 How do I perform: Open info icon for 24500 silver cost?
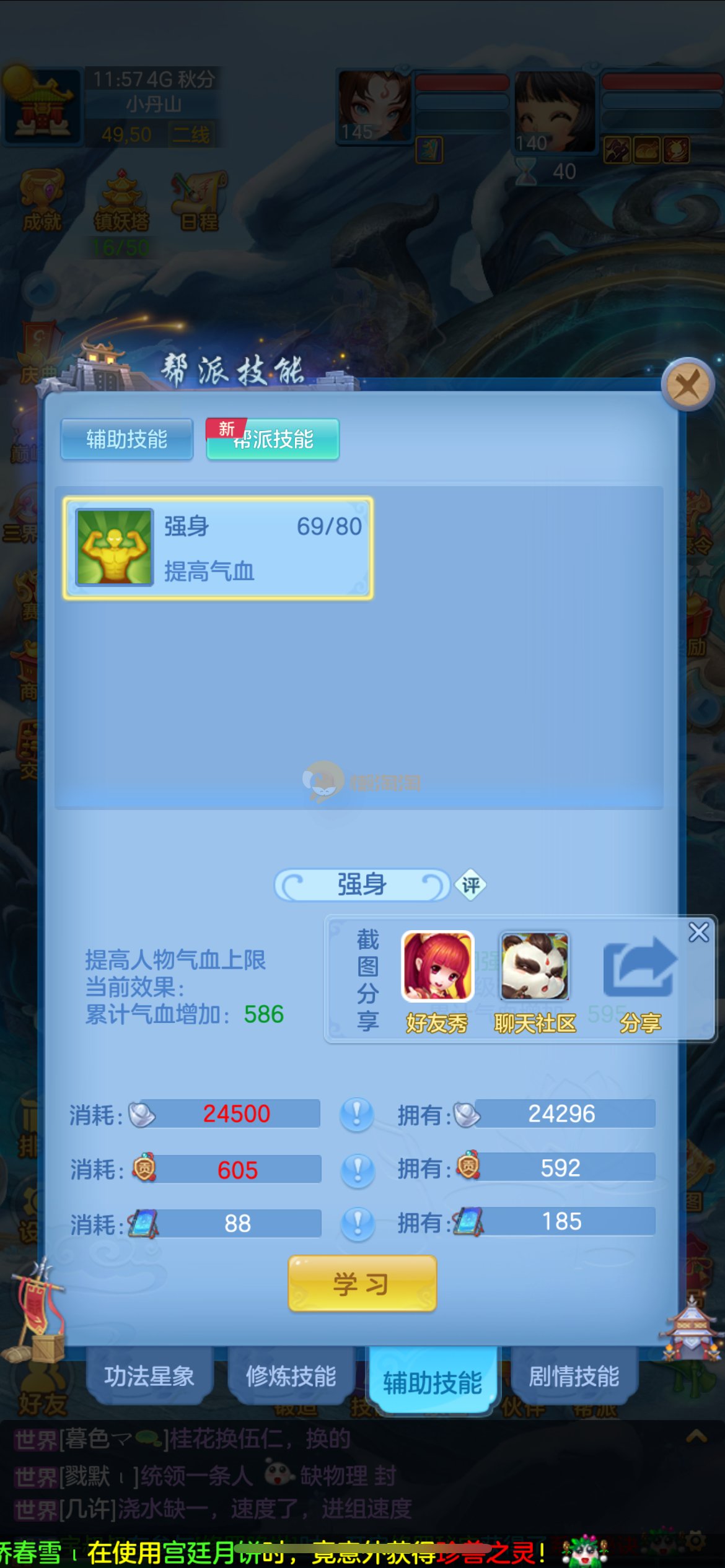pos(357,1115)
